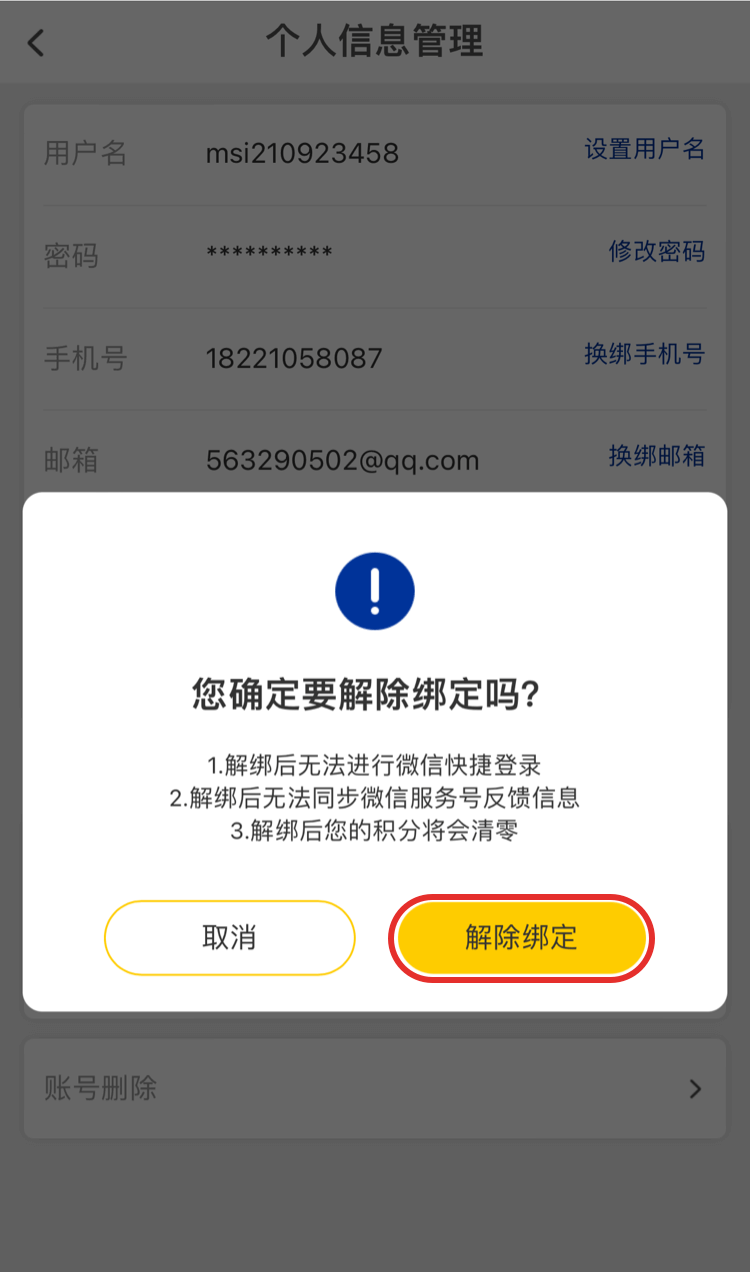750x1272 pixels.
Task: Open the 账号删除 row
Action: point(374,1088)
